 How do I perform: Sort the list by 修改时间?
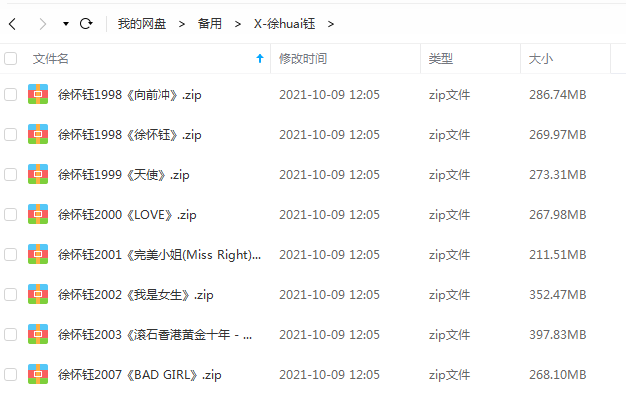[x=302, y=59]
